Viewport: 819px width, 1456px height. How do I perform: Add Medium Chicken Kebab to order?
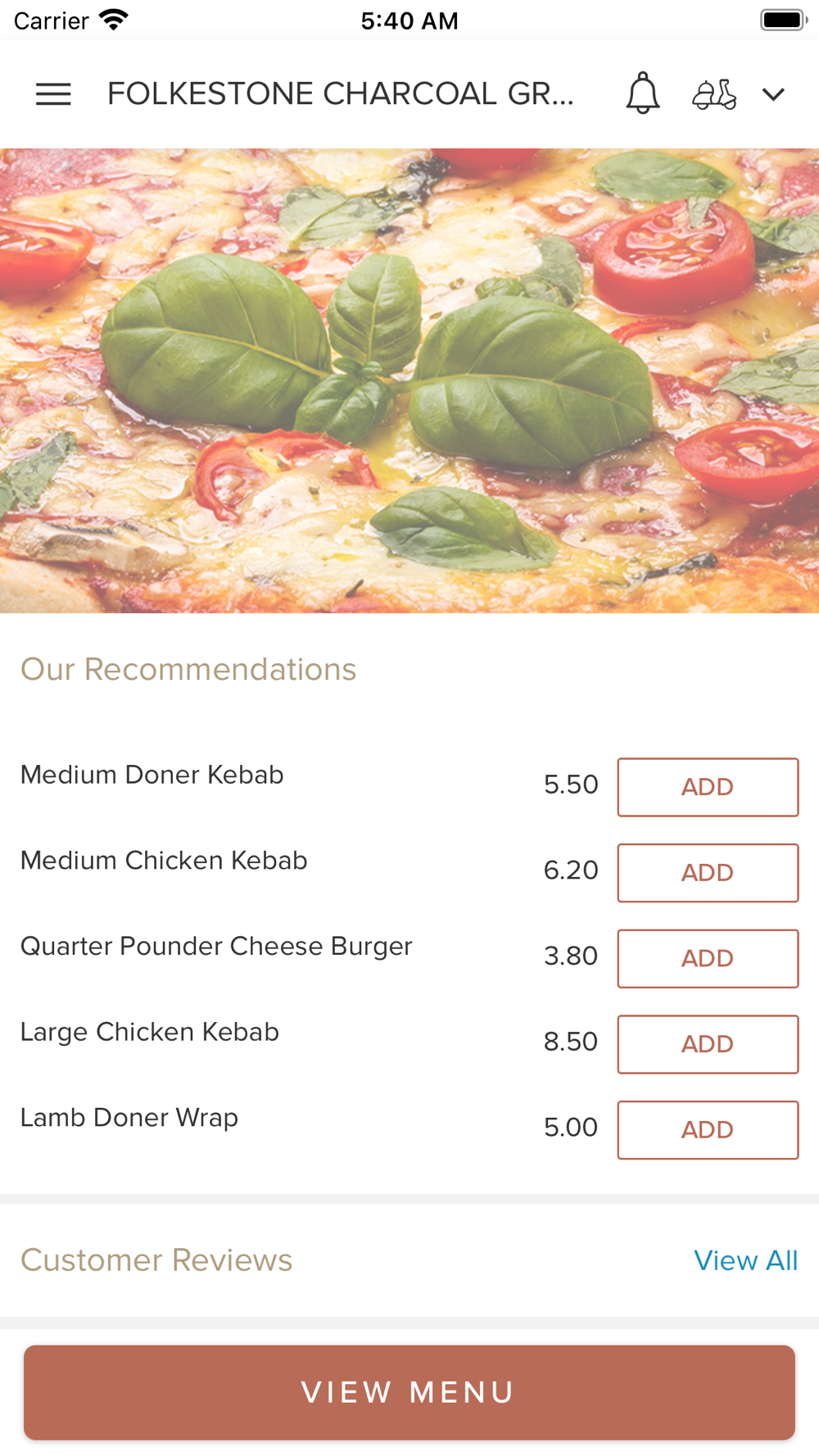pyautogui.click(x=708, y=873)
